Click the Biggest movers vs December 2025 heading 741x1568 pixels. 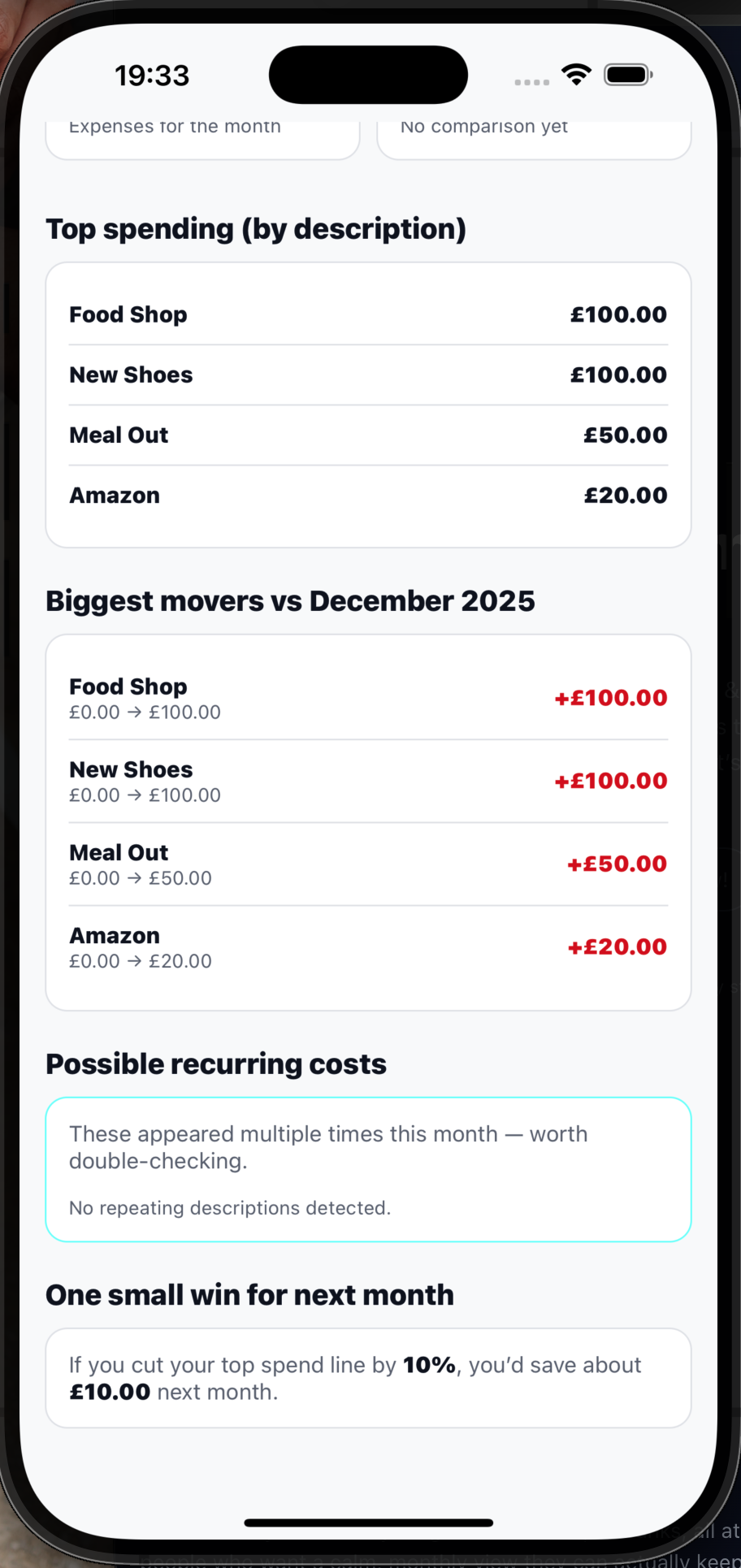click(290, 601)
